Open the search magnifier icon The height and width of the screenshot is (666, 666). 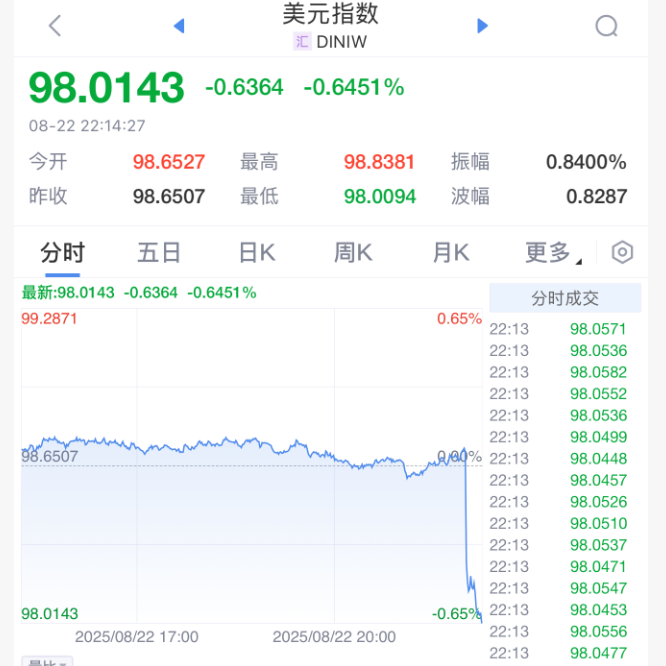click(607, 26)
